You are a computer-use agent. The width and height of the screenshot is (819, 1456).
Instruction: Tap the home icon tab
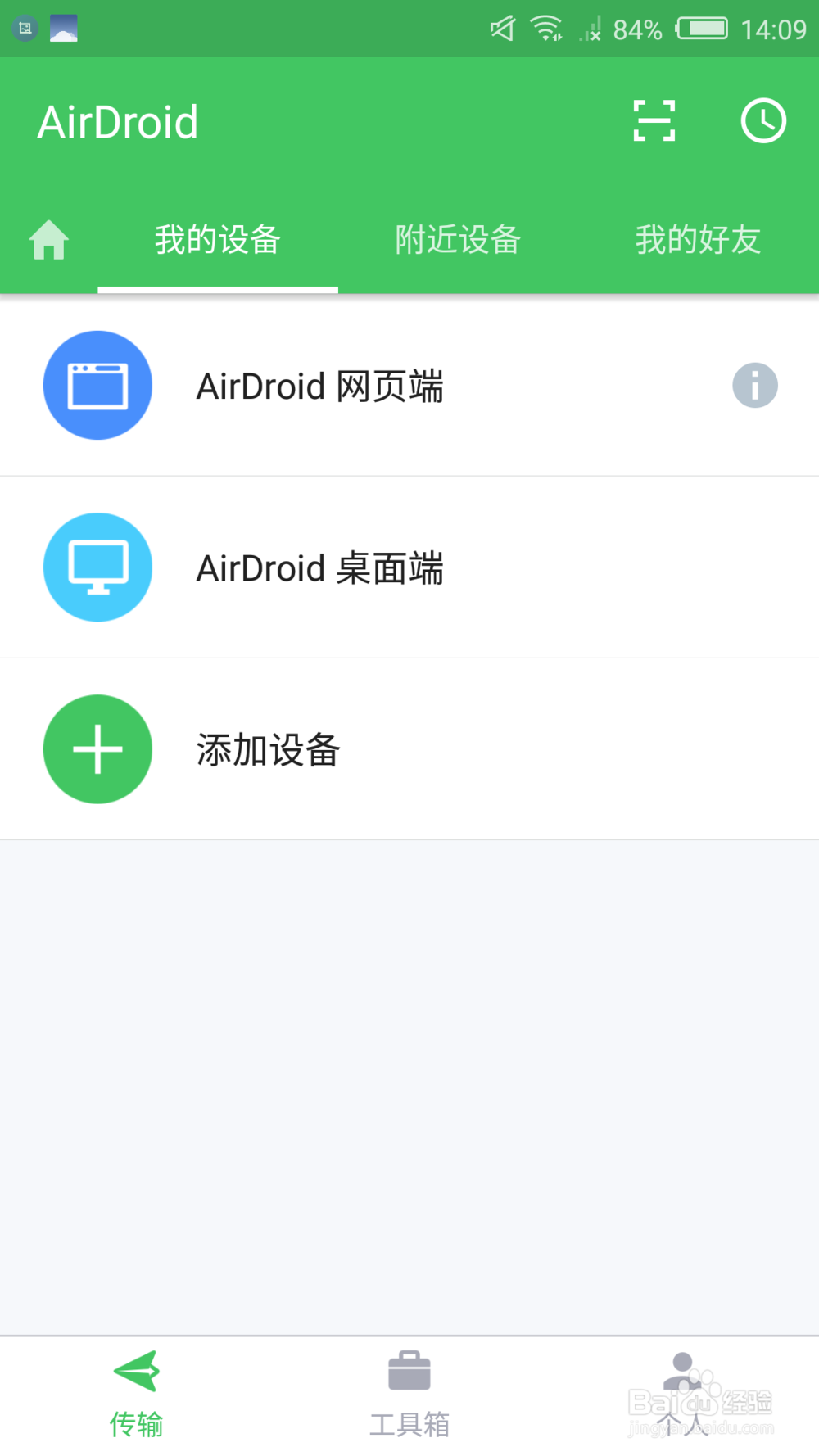coord(48,240)
